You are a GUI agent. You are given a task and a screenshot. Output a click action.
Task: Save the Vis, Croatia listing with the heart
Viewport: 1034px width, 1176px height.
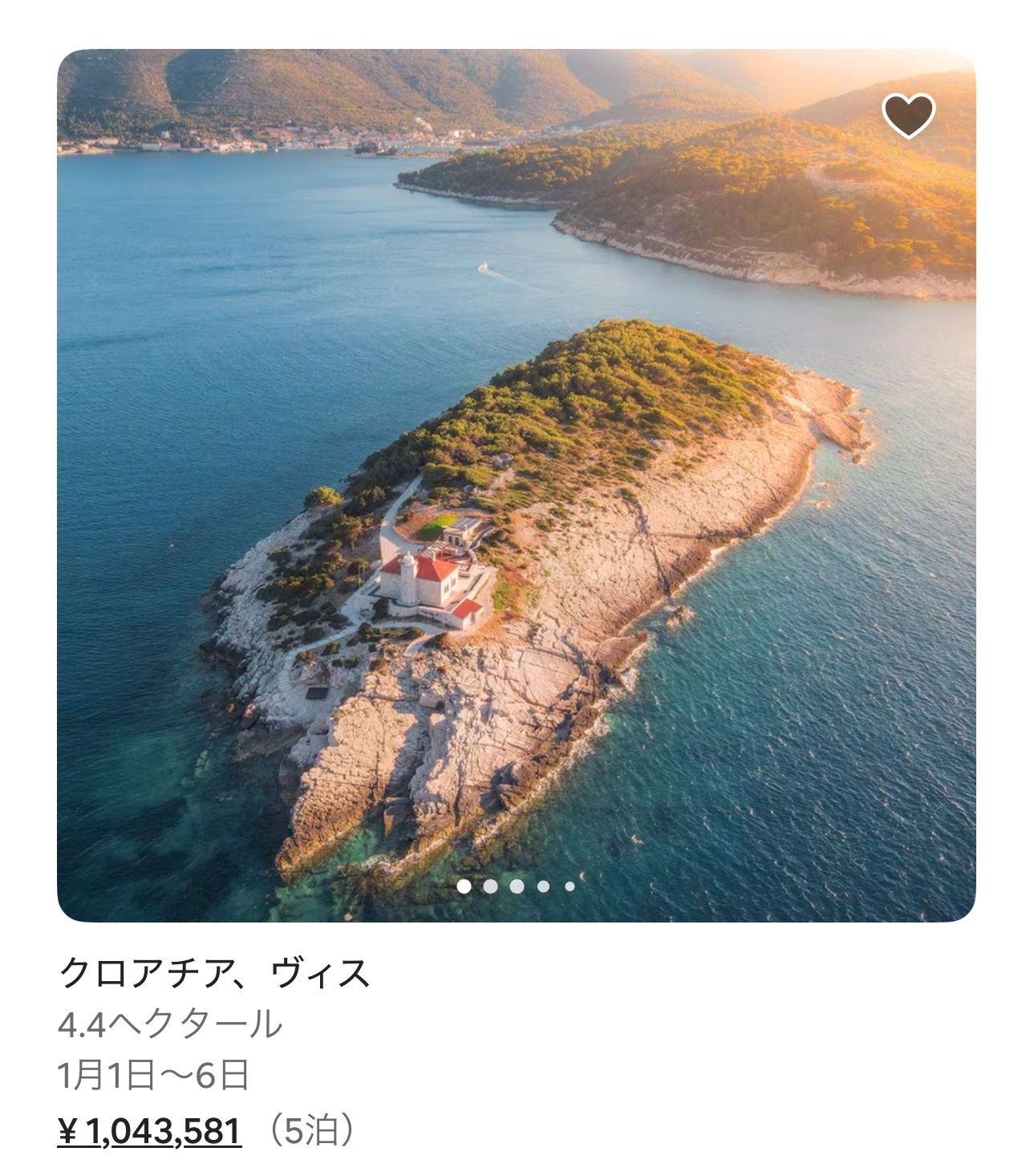pyautogui.click(x=908, y=116)
